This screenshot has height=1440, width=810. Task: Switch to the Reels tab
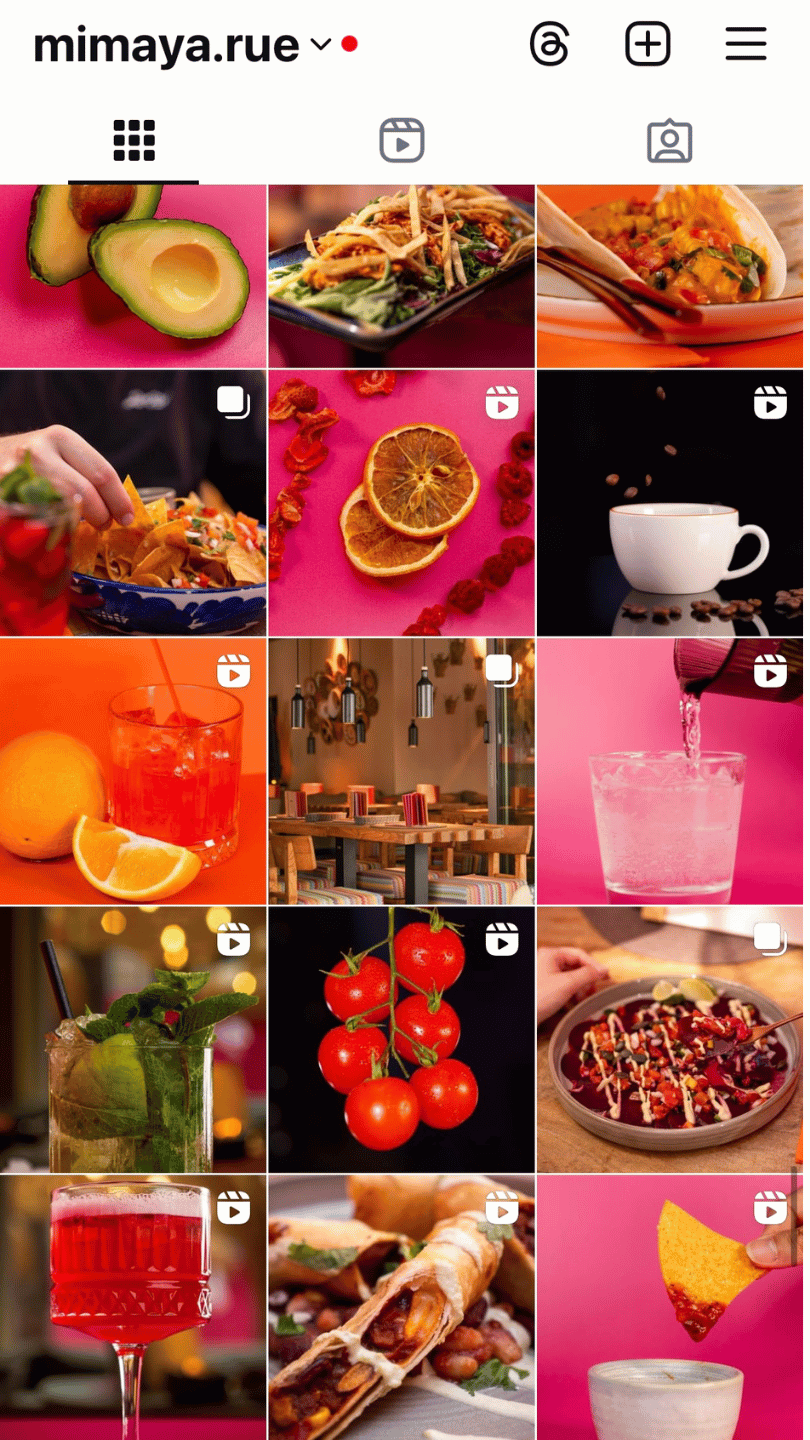click(x=402, y=141)
